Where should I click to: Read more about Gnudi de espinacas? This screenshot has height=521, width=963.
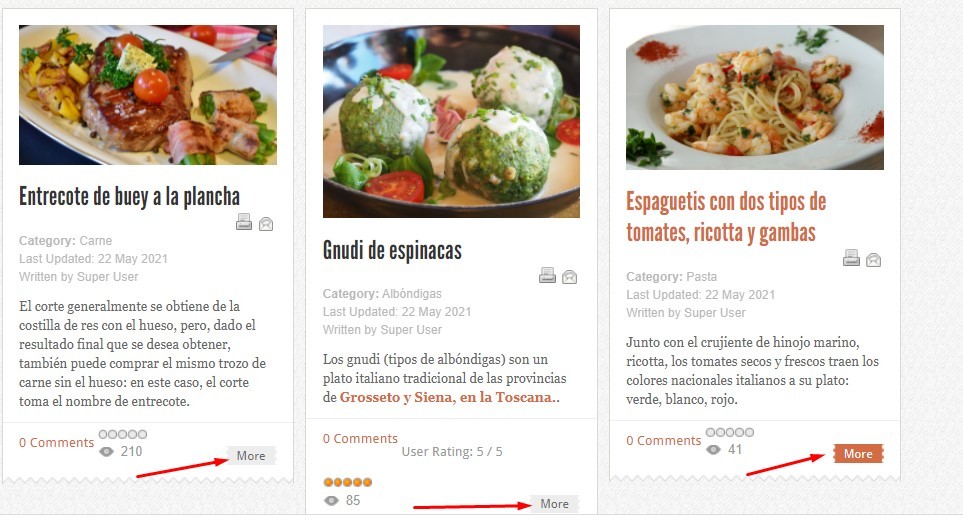(x=554, y=504)
